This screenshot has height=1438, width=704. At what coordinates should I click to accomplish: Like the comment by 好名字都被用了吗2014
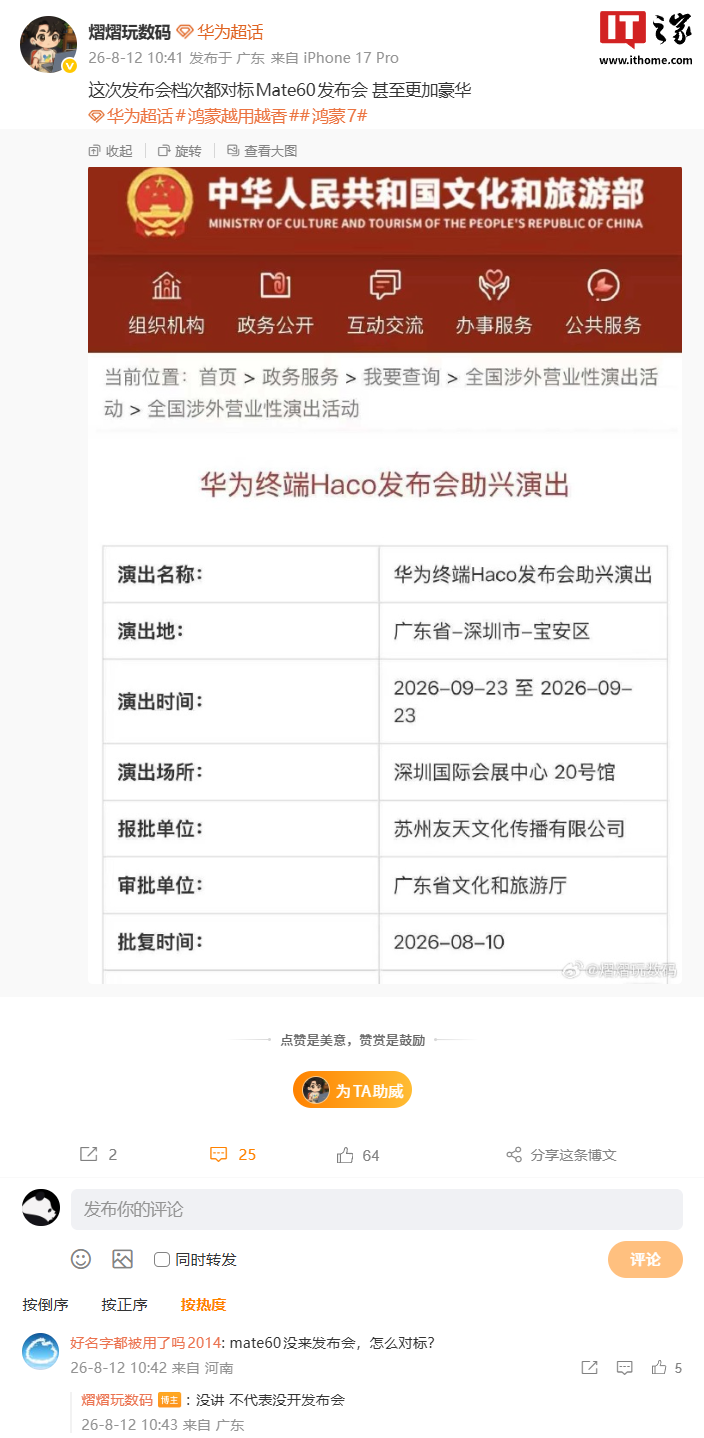point(667,1367)
